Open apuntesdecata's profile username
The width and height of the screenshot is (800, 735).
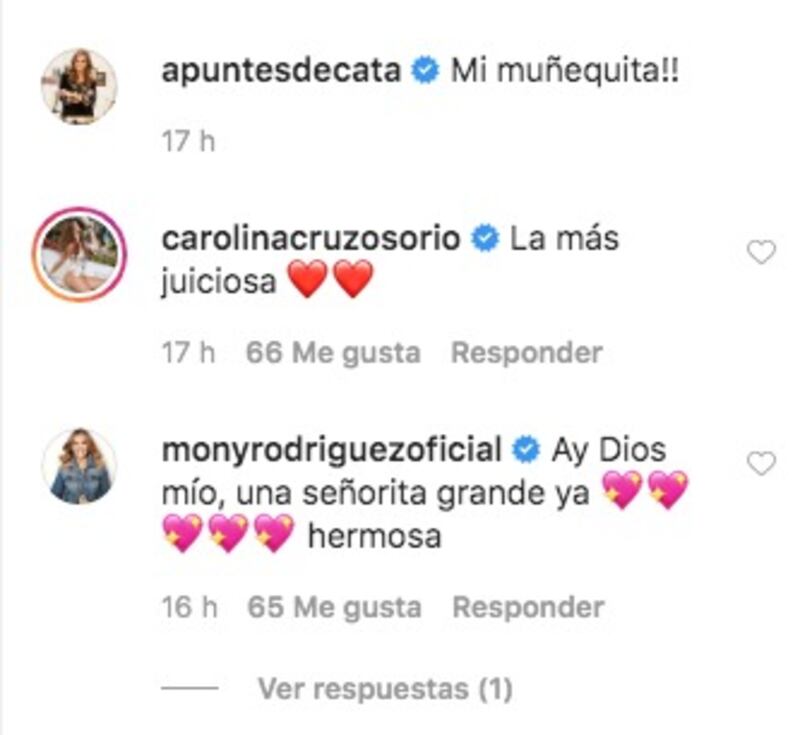(281, 71)
